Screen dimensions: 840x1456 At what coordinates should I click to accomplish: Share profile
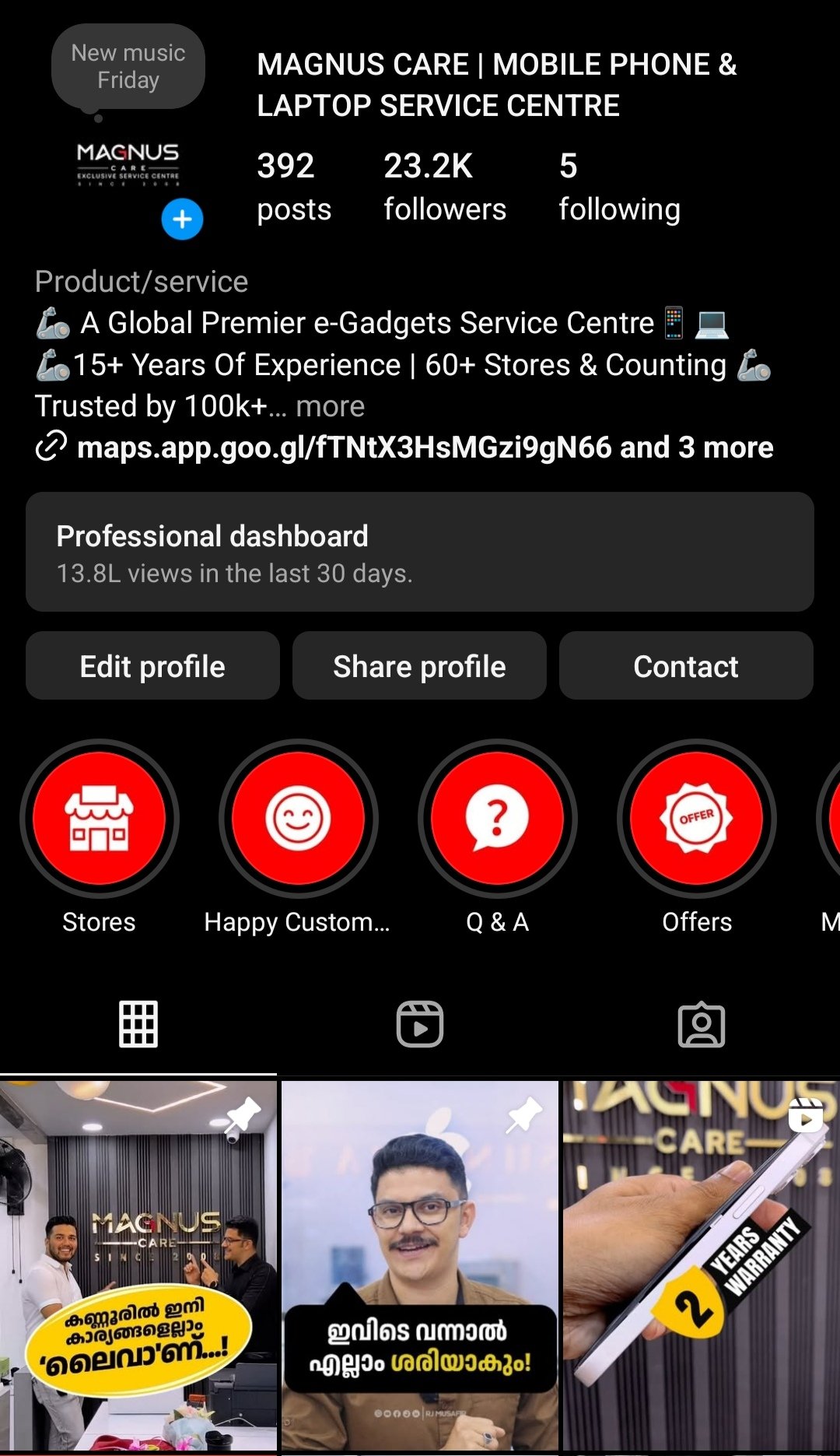coord(419,666)
